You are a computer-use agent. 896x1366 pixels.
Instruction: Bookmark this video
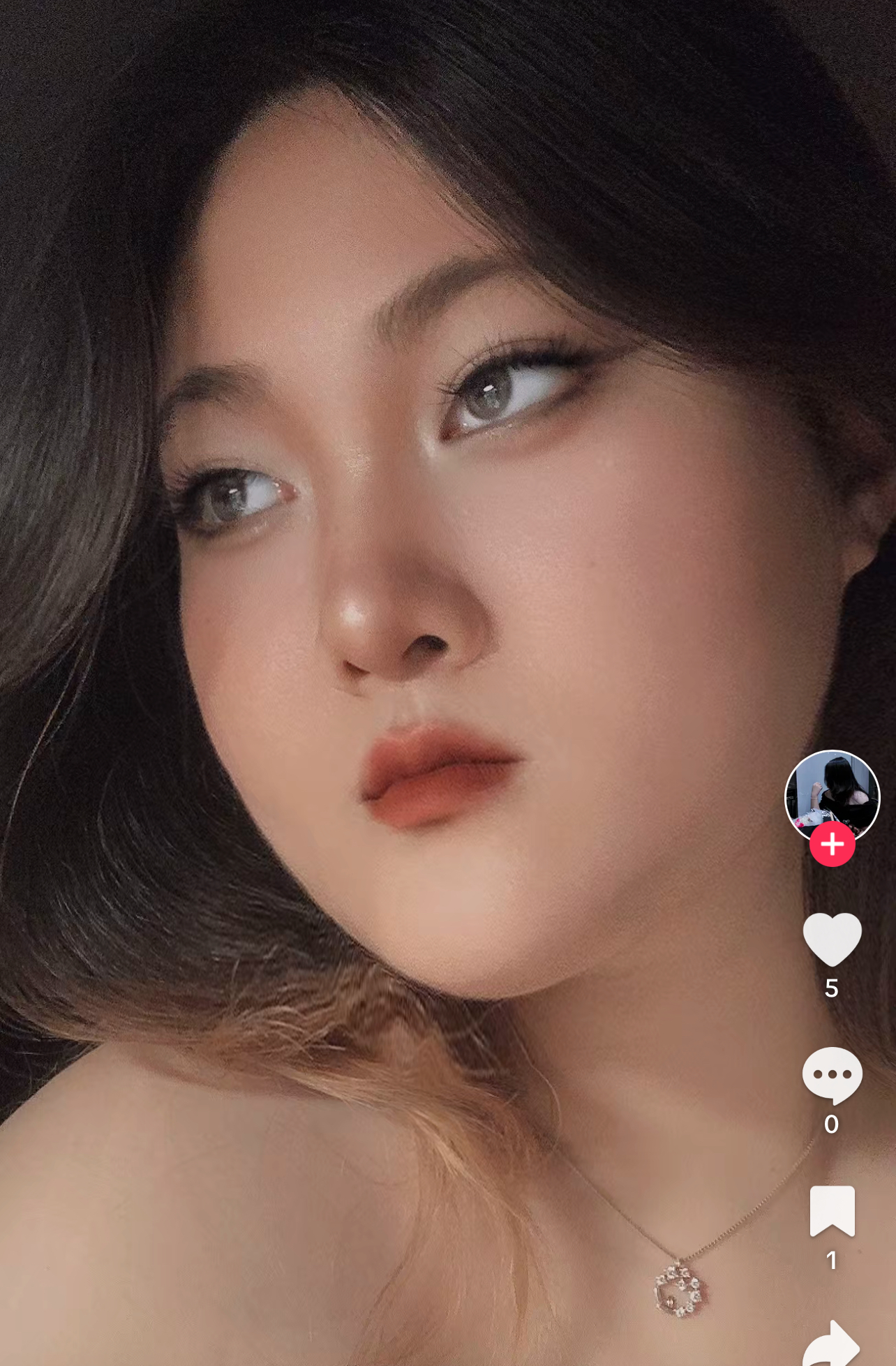click(832, 1210)
